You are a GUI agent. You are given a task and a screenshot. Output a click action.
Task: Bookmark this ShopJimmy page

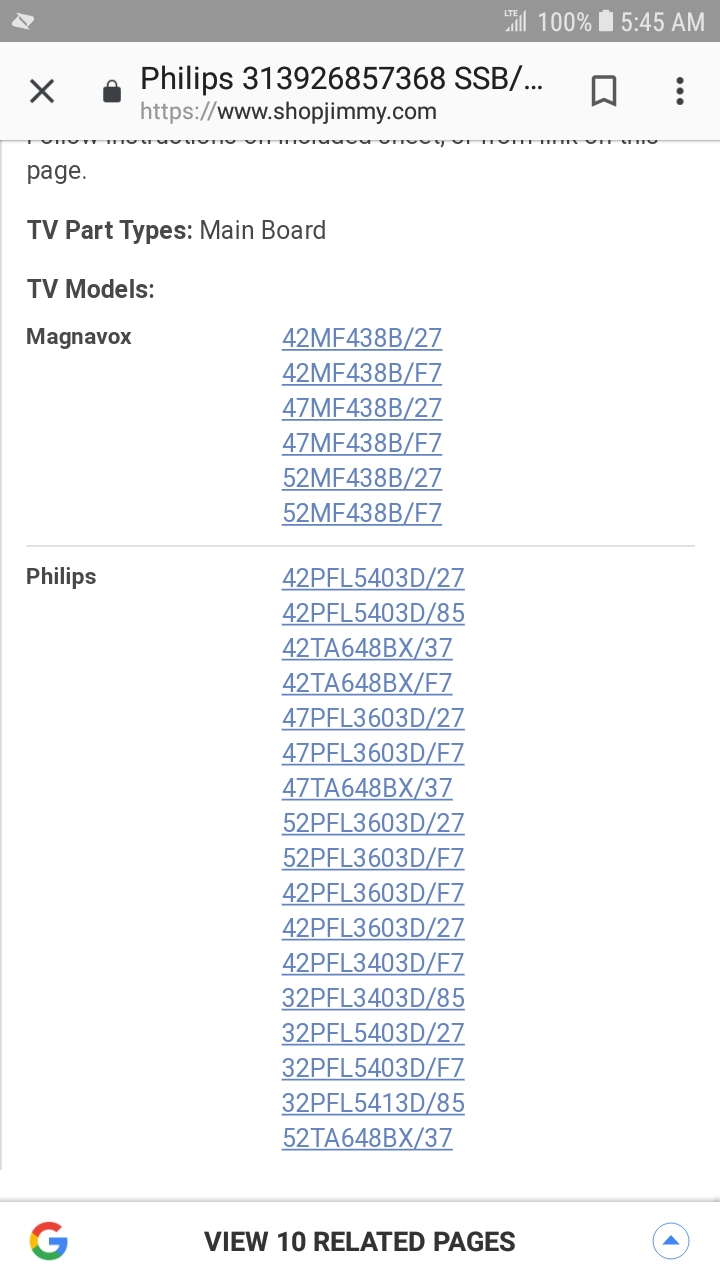[603, 92]
